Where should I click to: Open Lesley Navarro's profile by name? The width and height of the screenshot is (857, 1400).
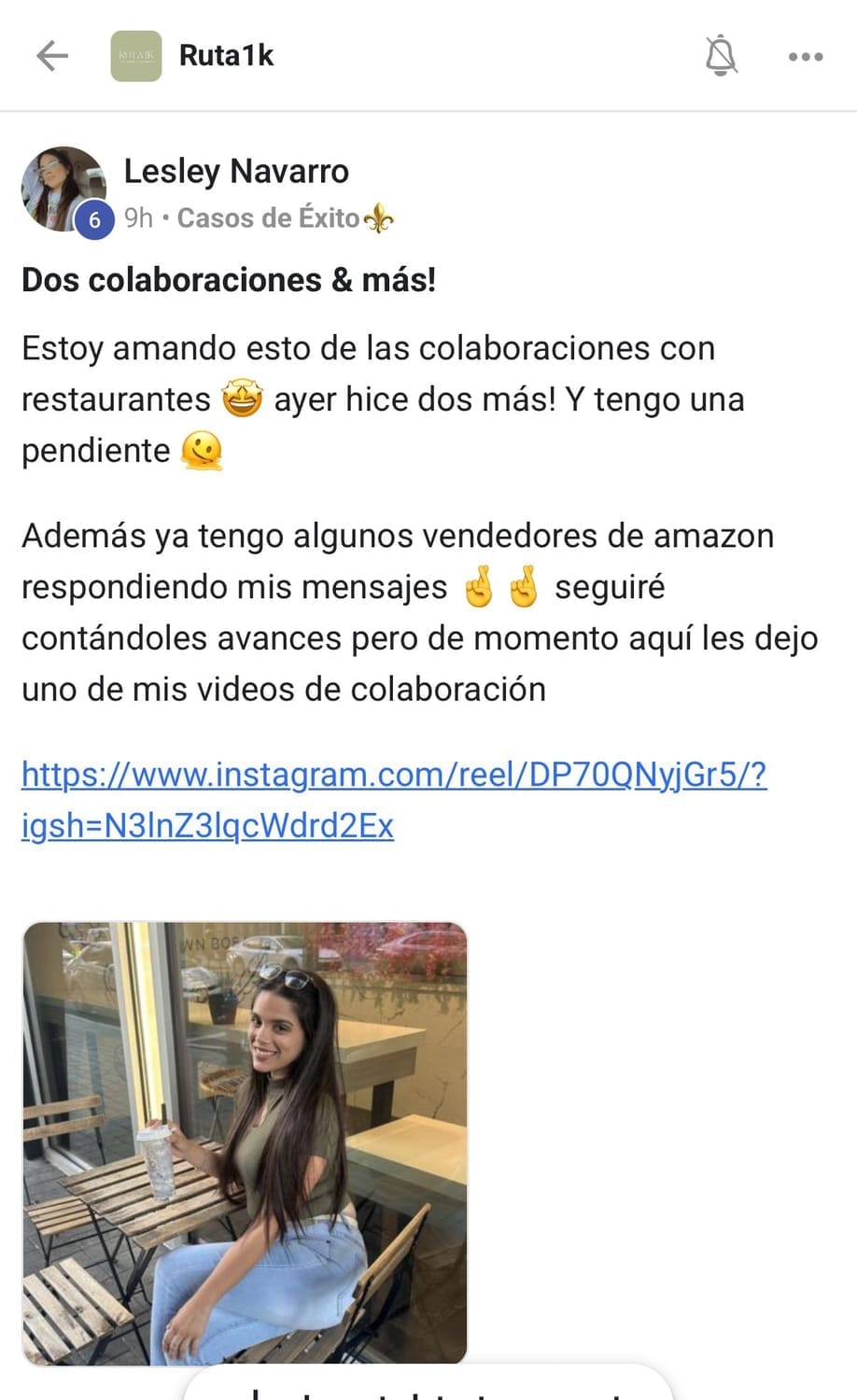[236, 172]
